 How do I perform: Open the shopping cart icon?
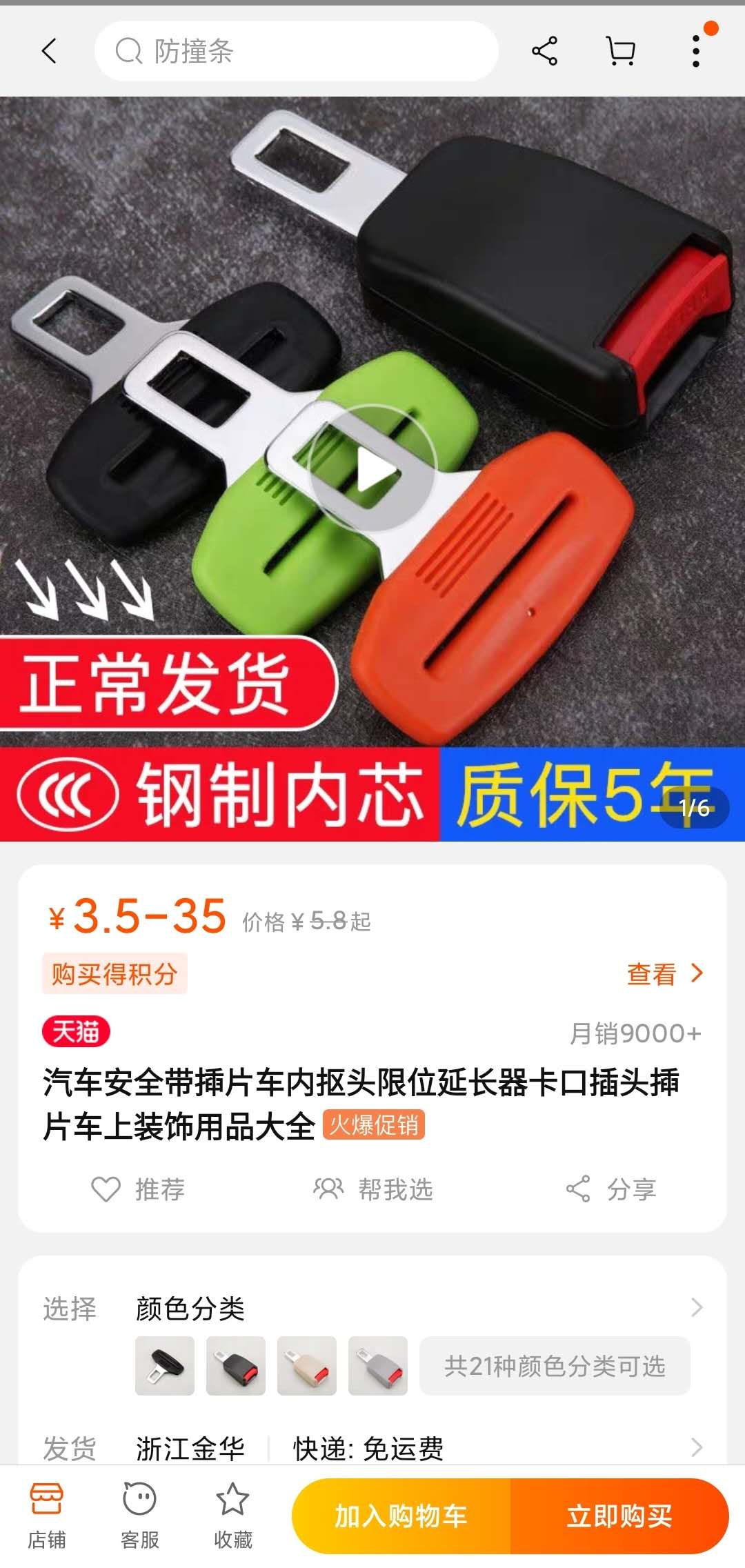(x=620, y=51)
